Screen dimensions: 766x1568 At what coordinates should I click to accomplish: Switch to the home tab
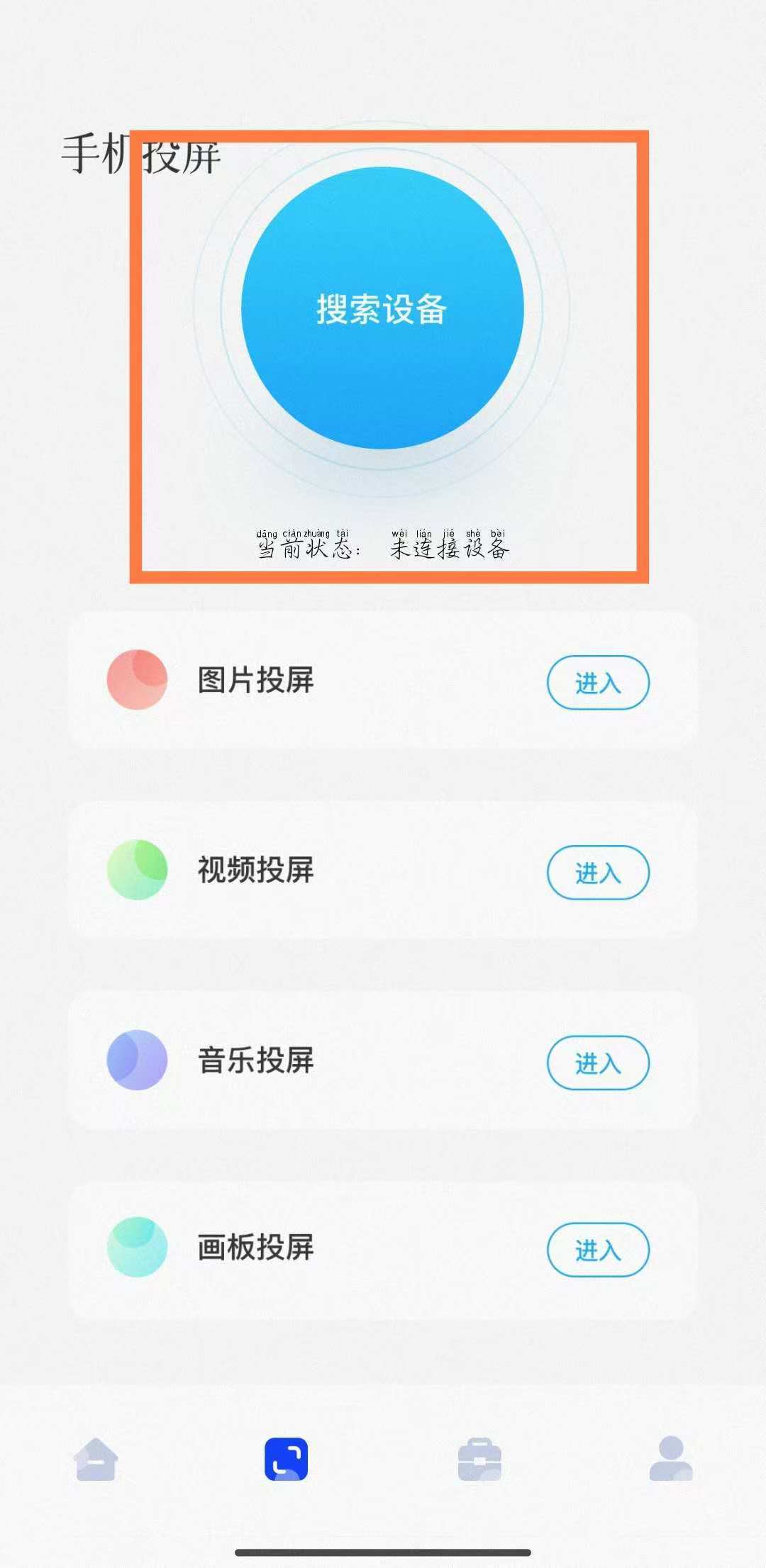[x=96, y=1460]
